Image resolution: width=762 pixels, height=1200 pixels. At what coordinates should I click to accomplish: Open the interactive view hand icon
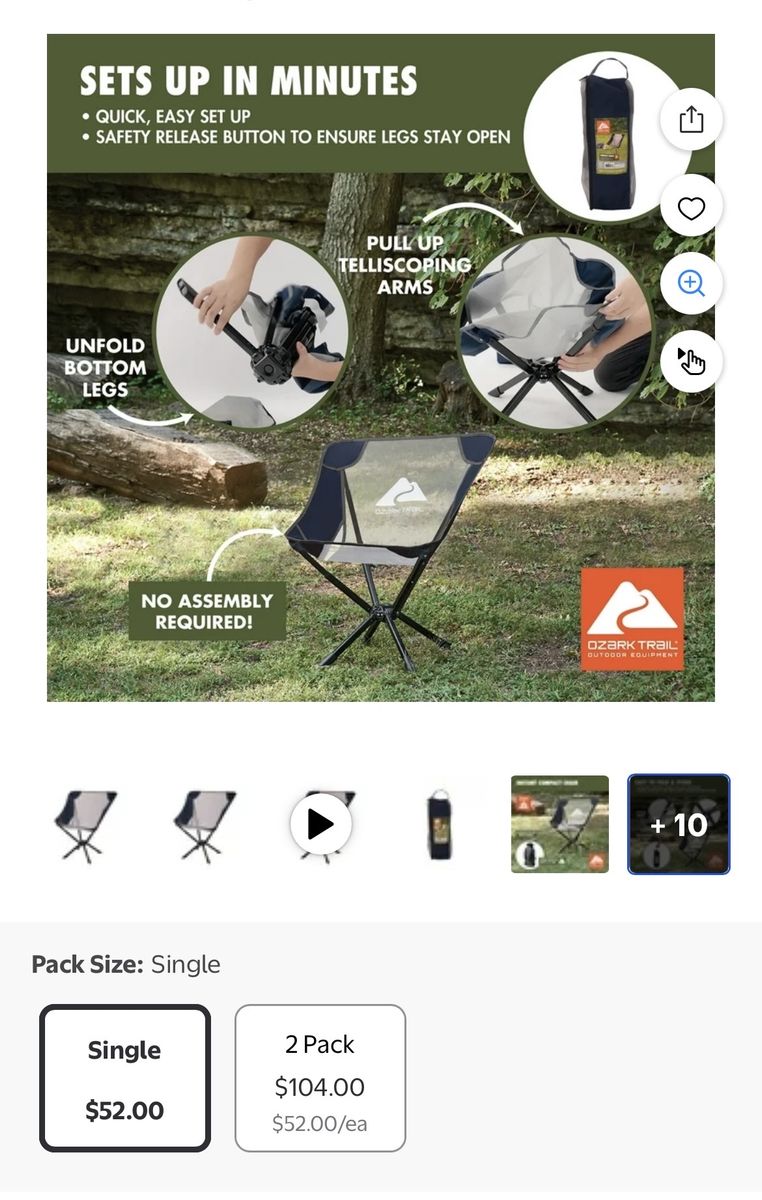[691, 361]
